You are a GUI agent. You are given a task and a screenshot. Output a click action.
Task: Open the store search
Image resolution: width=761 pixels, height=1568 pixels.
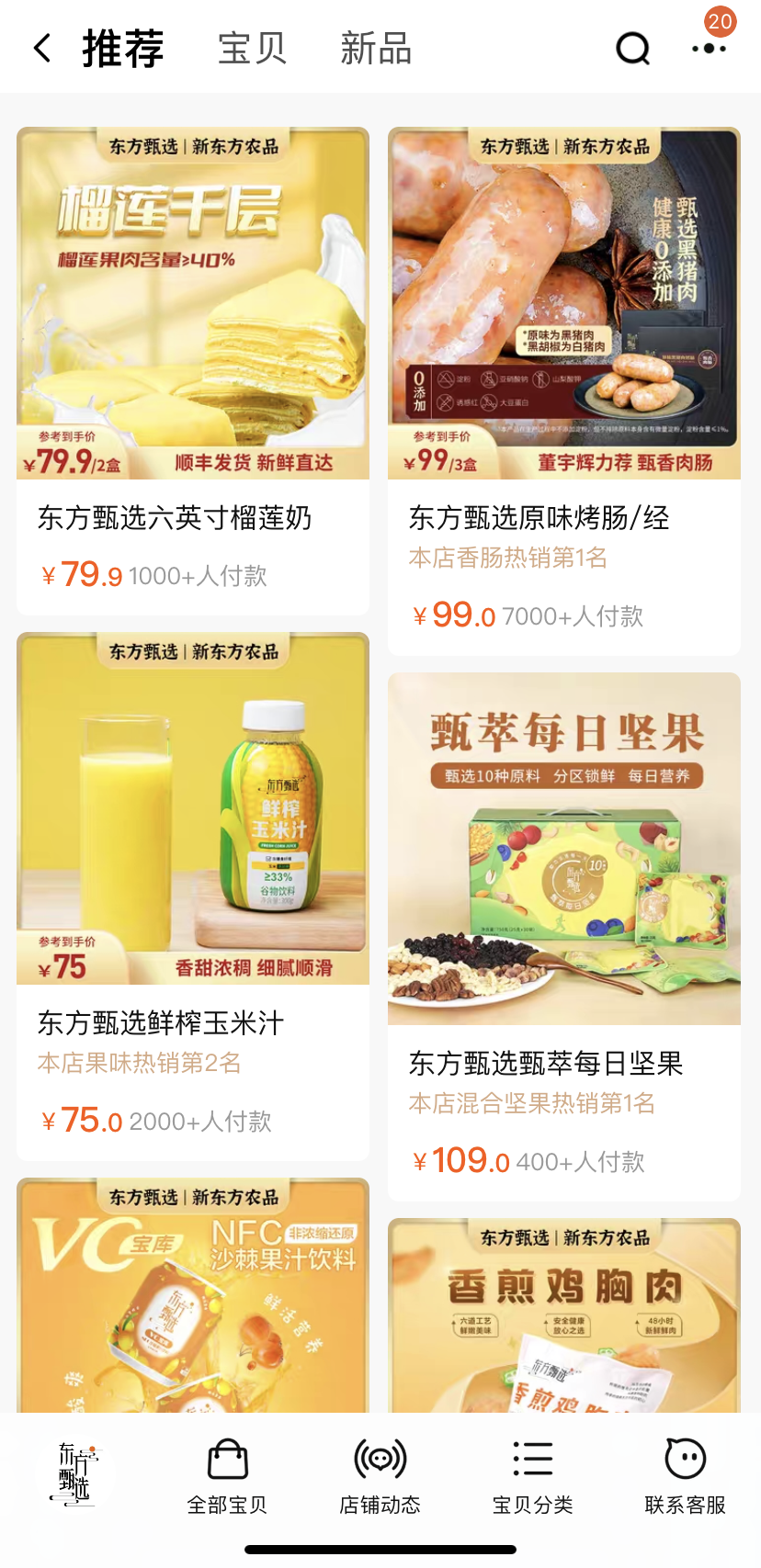632,49
